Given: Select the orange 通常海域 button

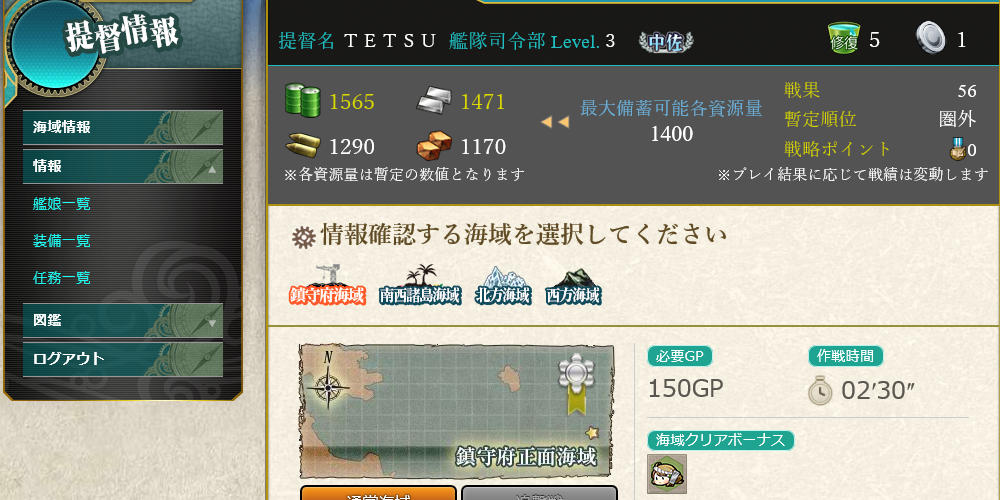Looking at the screenshot, I should tap(379, 493).
